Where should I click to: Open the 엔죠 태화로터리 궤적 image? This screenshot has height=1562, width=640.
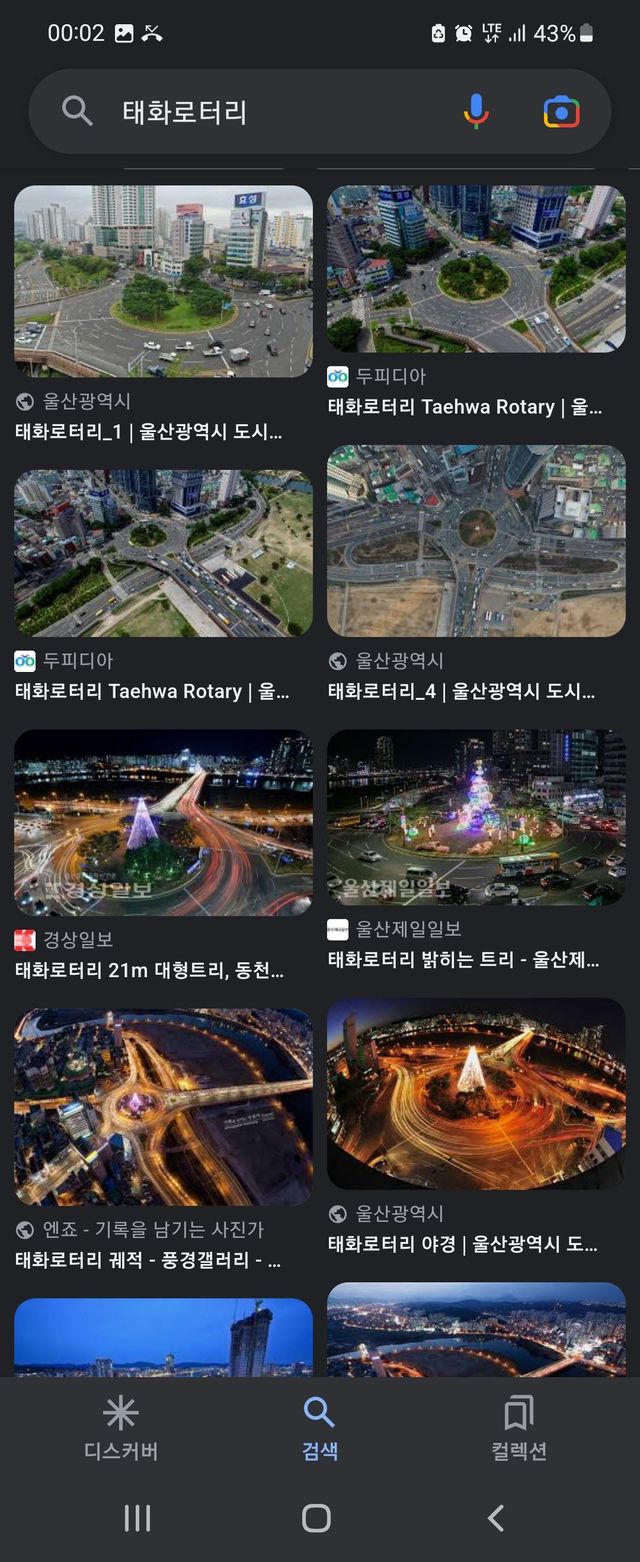click(x=163, y=1106)
